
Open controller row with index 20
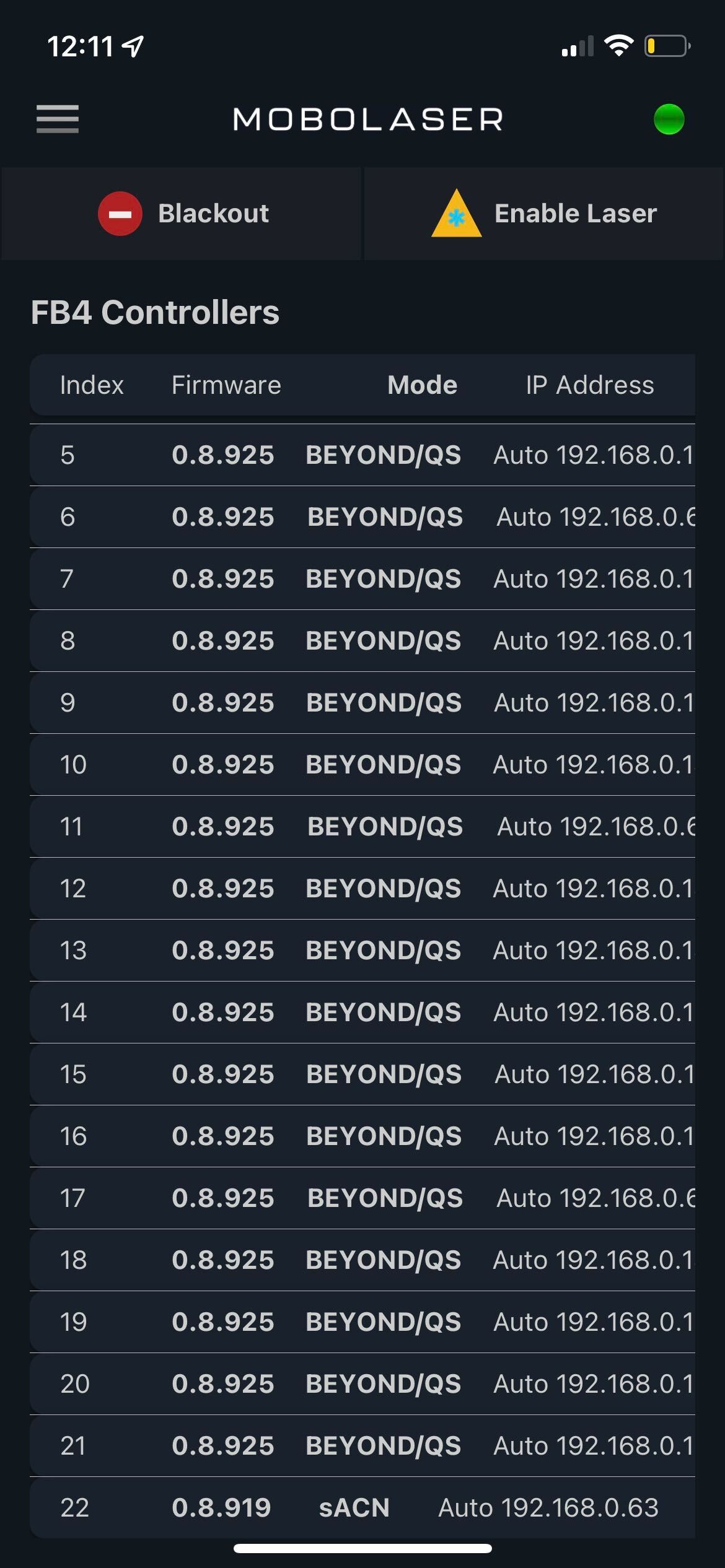point(362,1384)
